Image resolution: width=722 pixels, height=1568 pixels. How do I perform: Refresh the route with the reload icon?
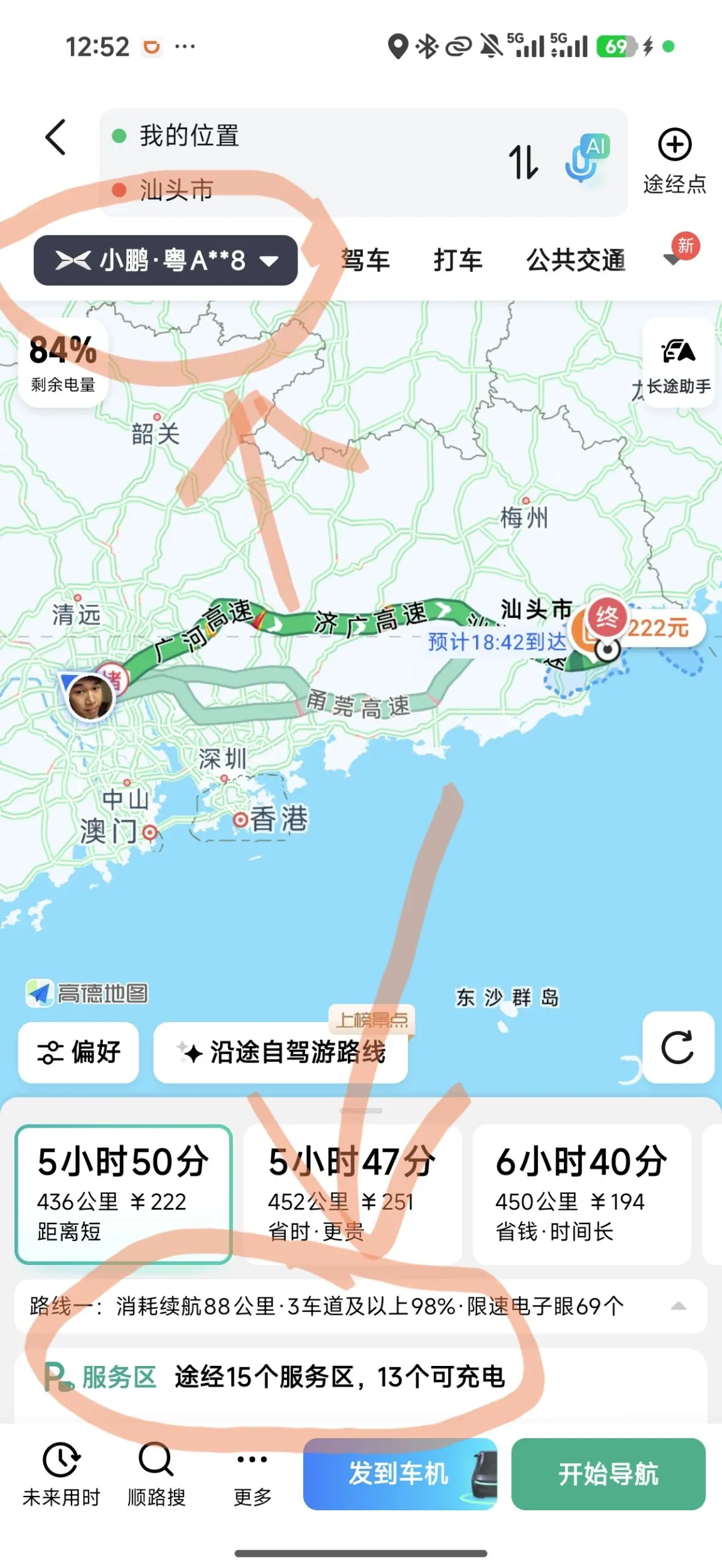(678, 1047)
